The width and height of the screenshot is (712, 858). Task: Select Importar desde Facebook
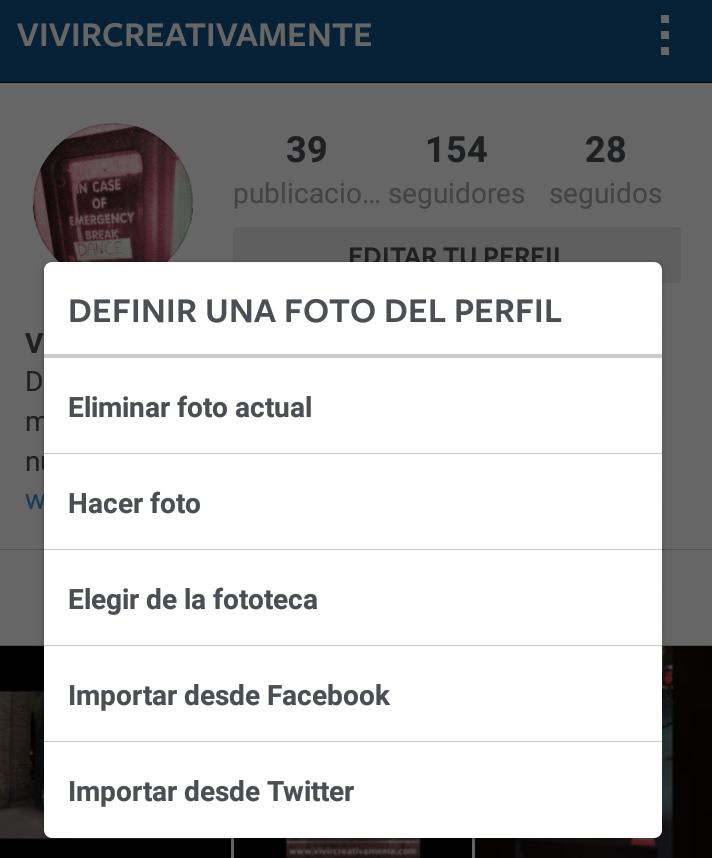click(229, 695)
